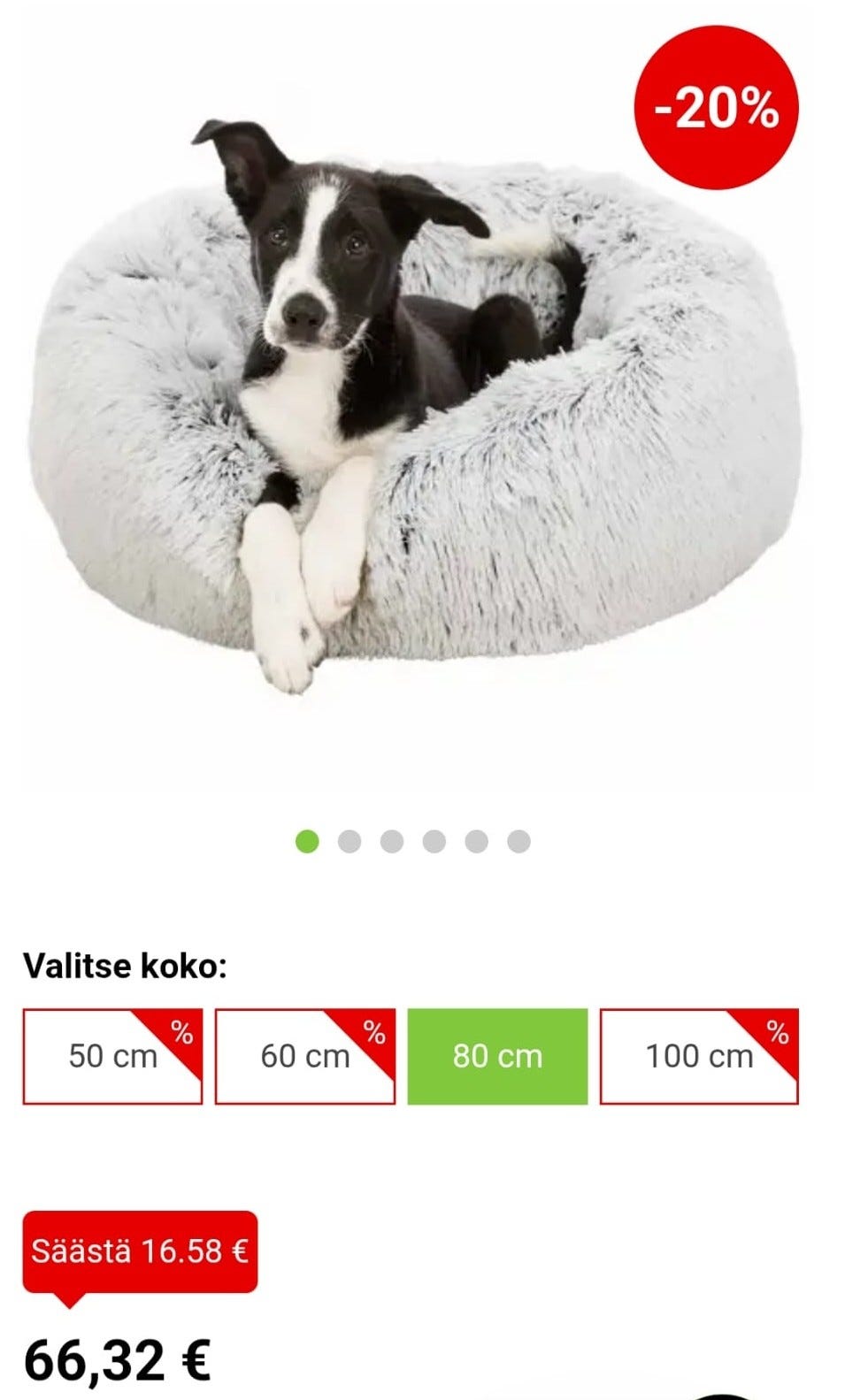
Task: Deselect the highlighted 80 cm size
Action: click(x=497, y=1055)
